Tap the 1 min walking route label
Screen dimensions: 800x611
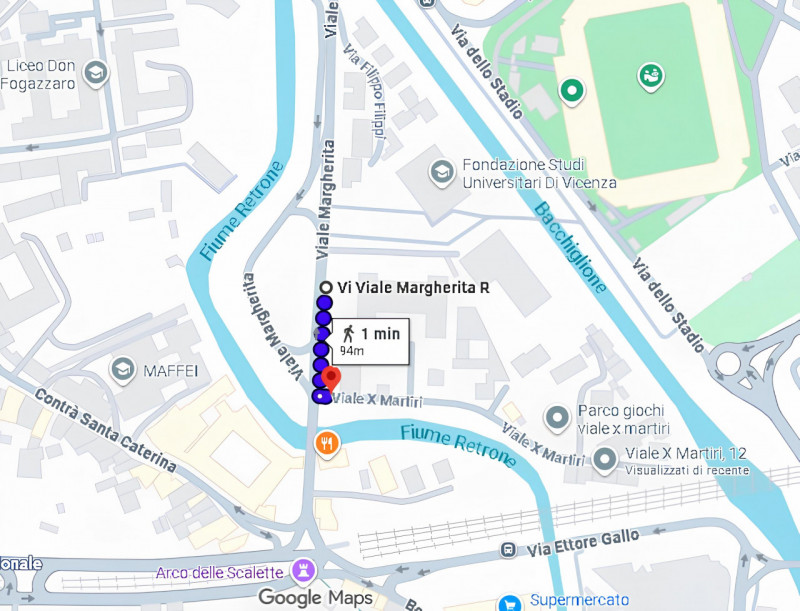click(x=370, y=340)
